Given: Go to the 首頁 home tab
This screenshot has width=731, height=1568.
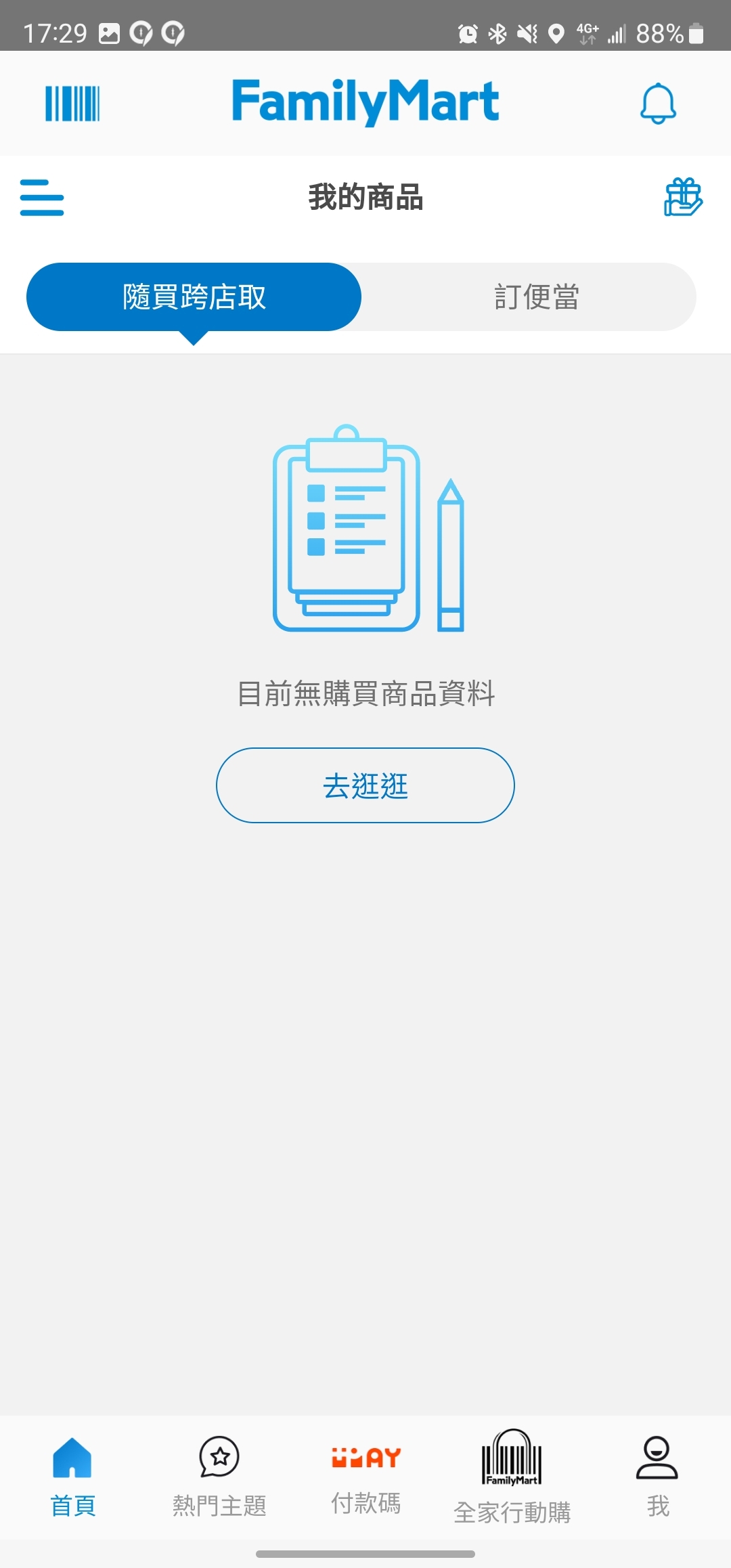Looking at the screenshot, I should pos(72,1477).
